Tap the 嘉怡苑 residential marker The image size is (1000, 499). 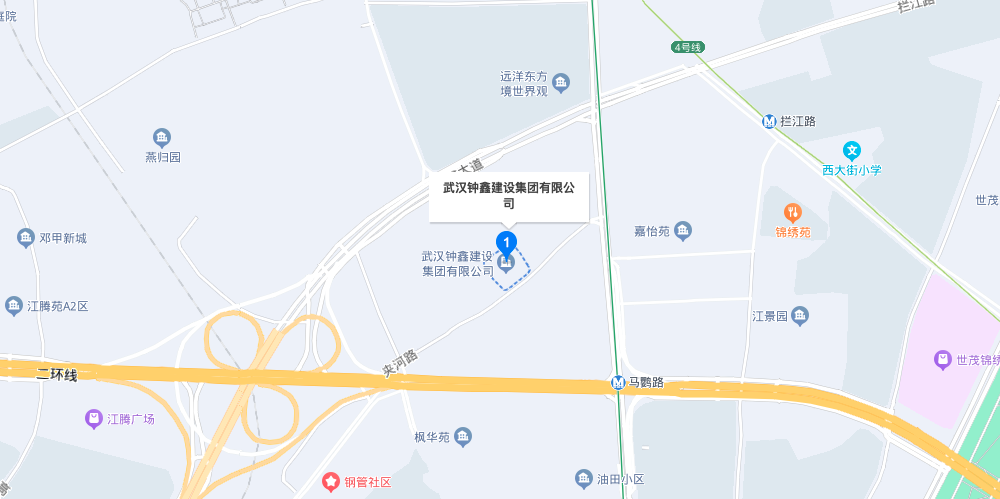coord(683,231)
